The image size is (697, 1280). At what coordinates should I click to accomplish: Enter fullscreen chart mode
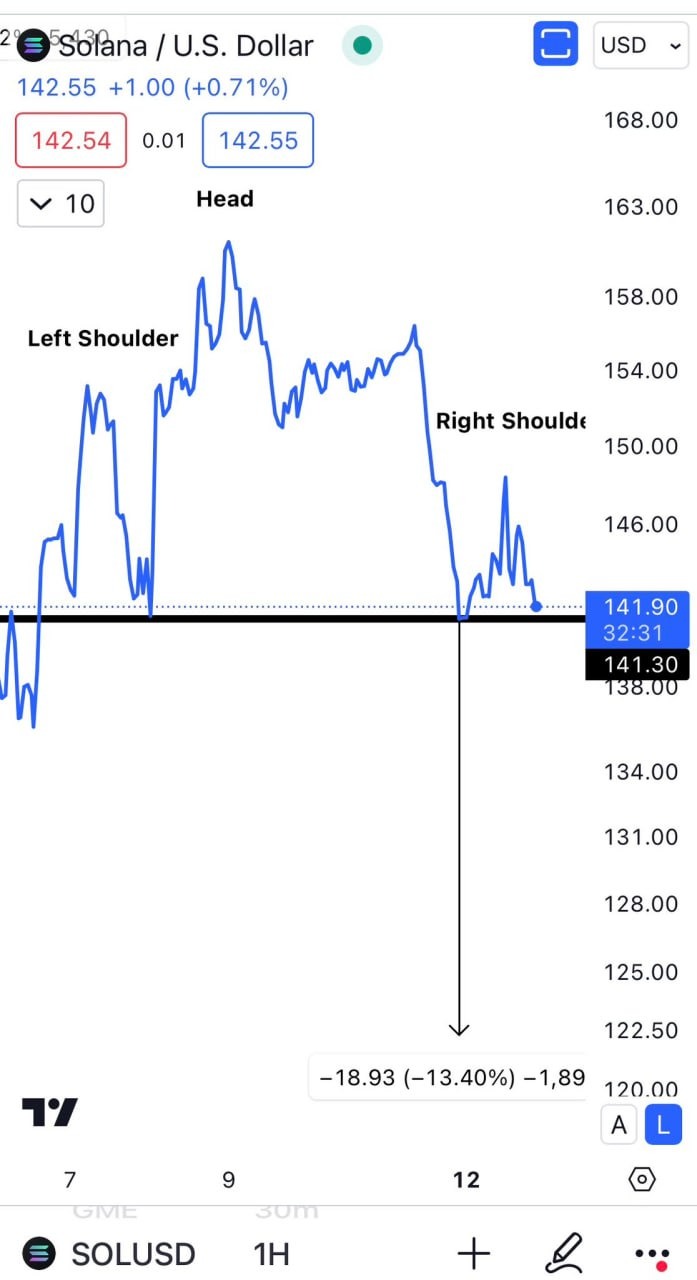point(555,45)
